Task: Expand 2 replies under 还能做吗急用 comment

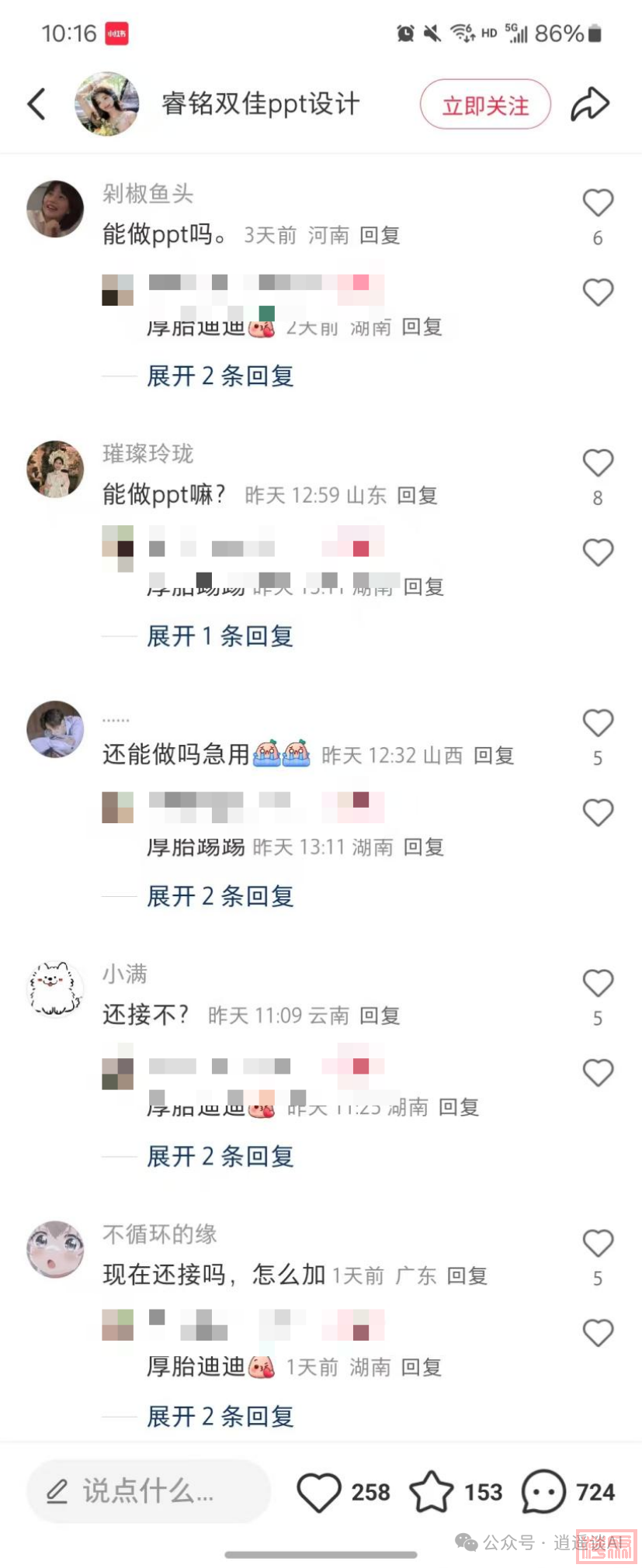Action: point(220,897)
